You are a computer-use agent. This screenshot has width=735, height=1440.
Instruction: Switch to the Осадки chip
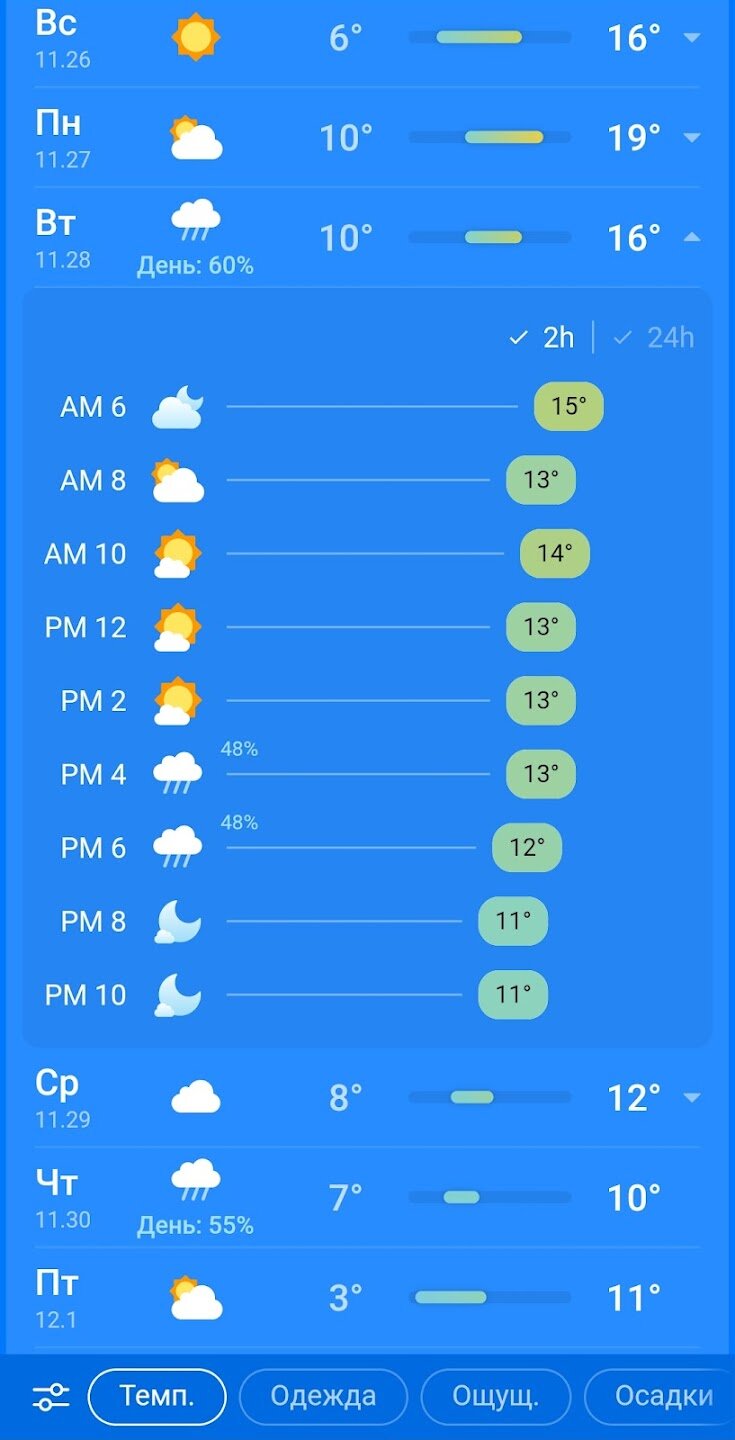pos(660,1396)
